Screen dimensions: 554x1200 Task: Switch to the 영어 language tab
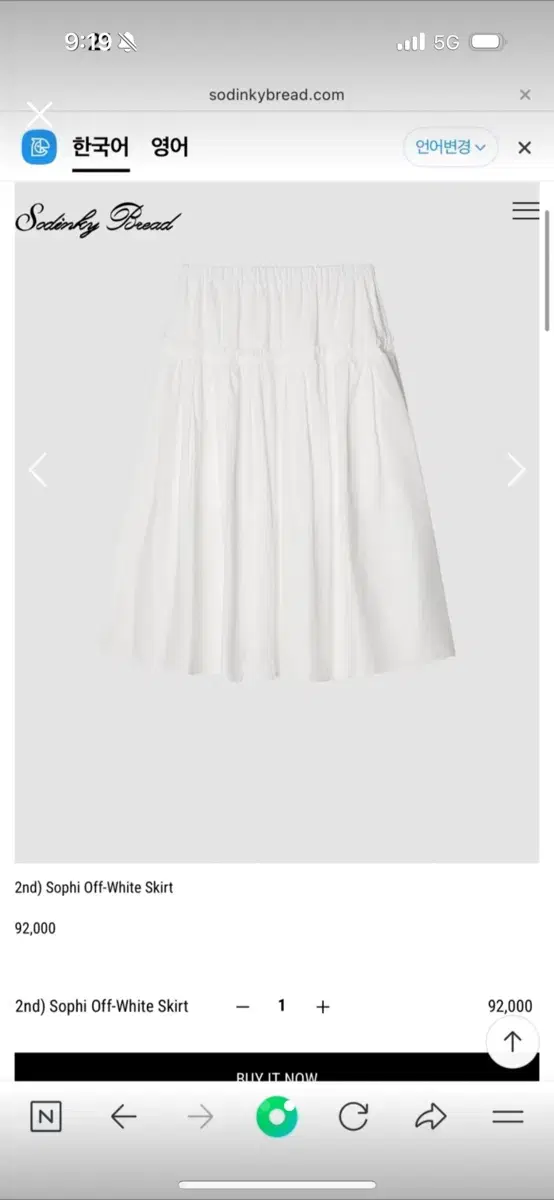click(x=170, y=147)
